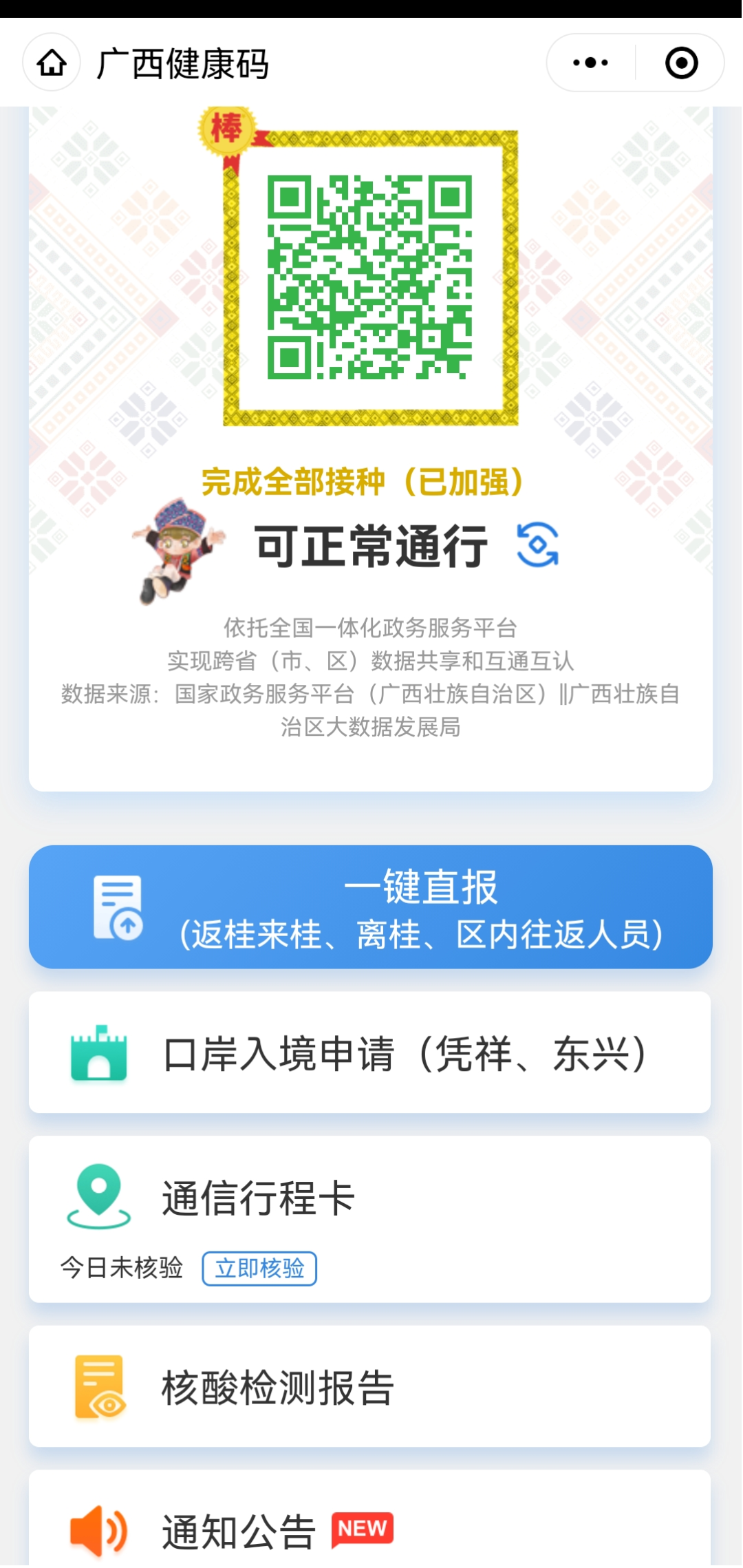
Task: Tap the 立即核验 button
Action: (259, 1268)
